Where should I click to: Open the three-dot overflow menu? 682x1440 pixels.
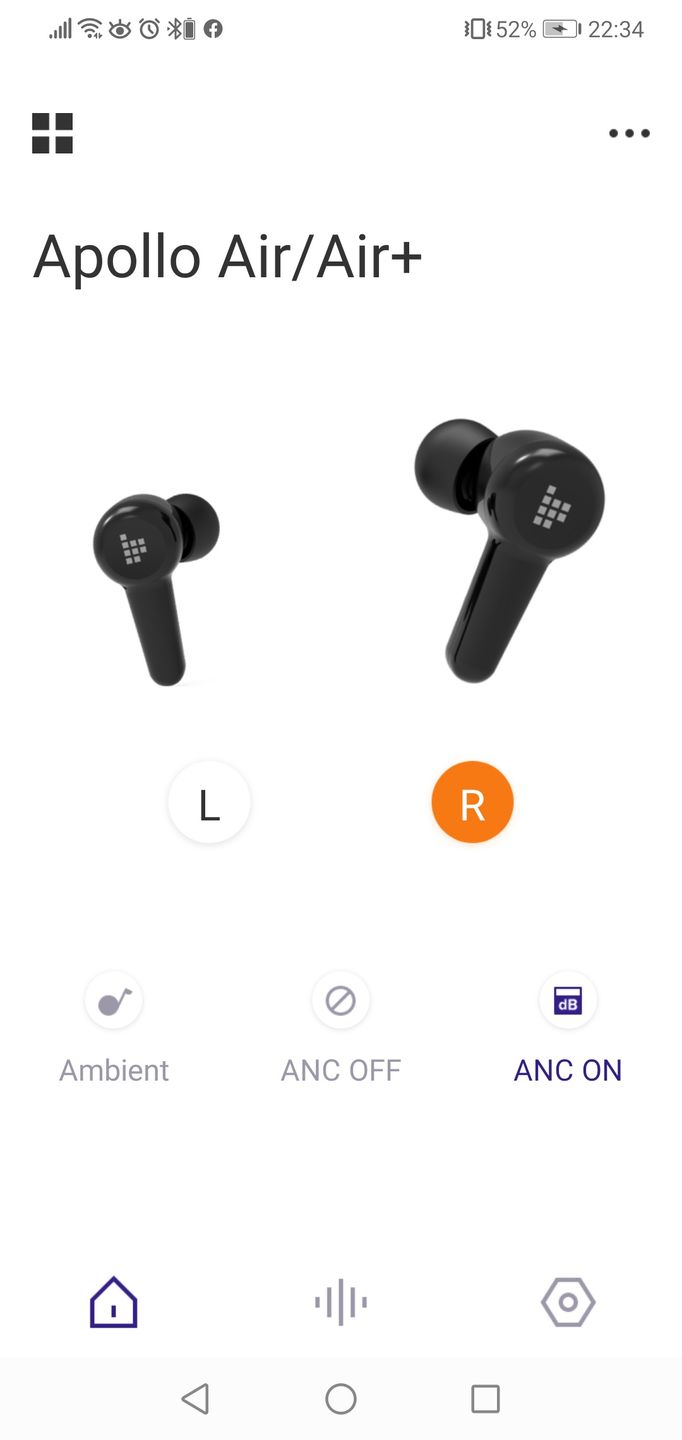tap(629, 133)
